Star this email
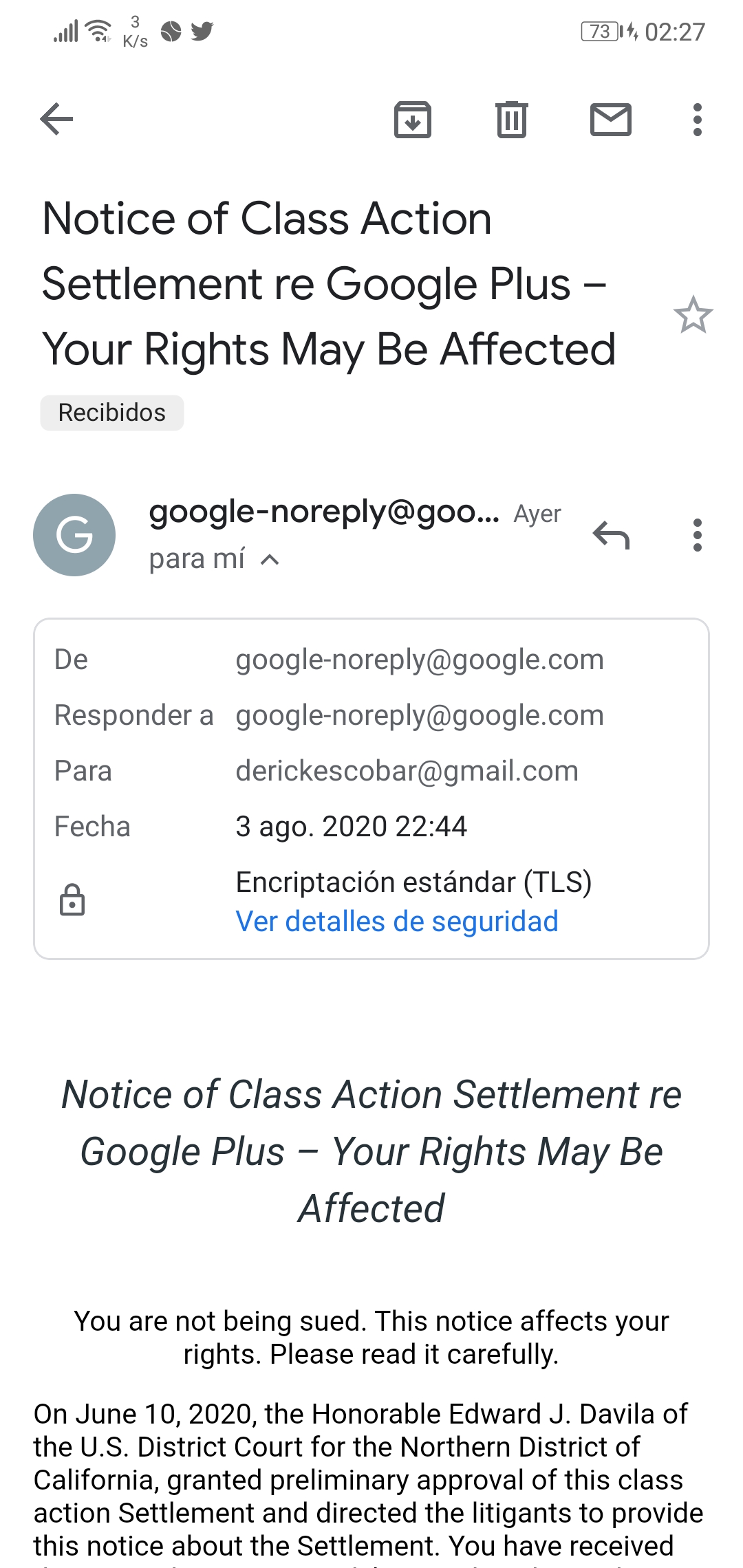The image size is (743, 1568). pos(693,316)
